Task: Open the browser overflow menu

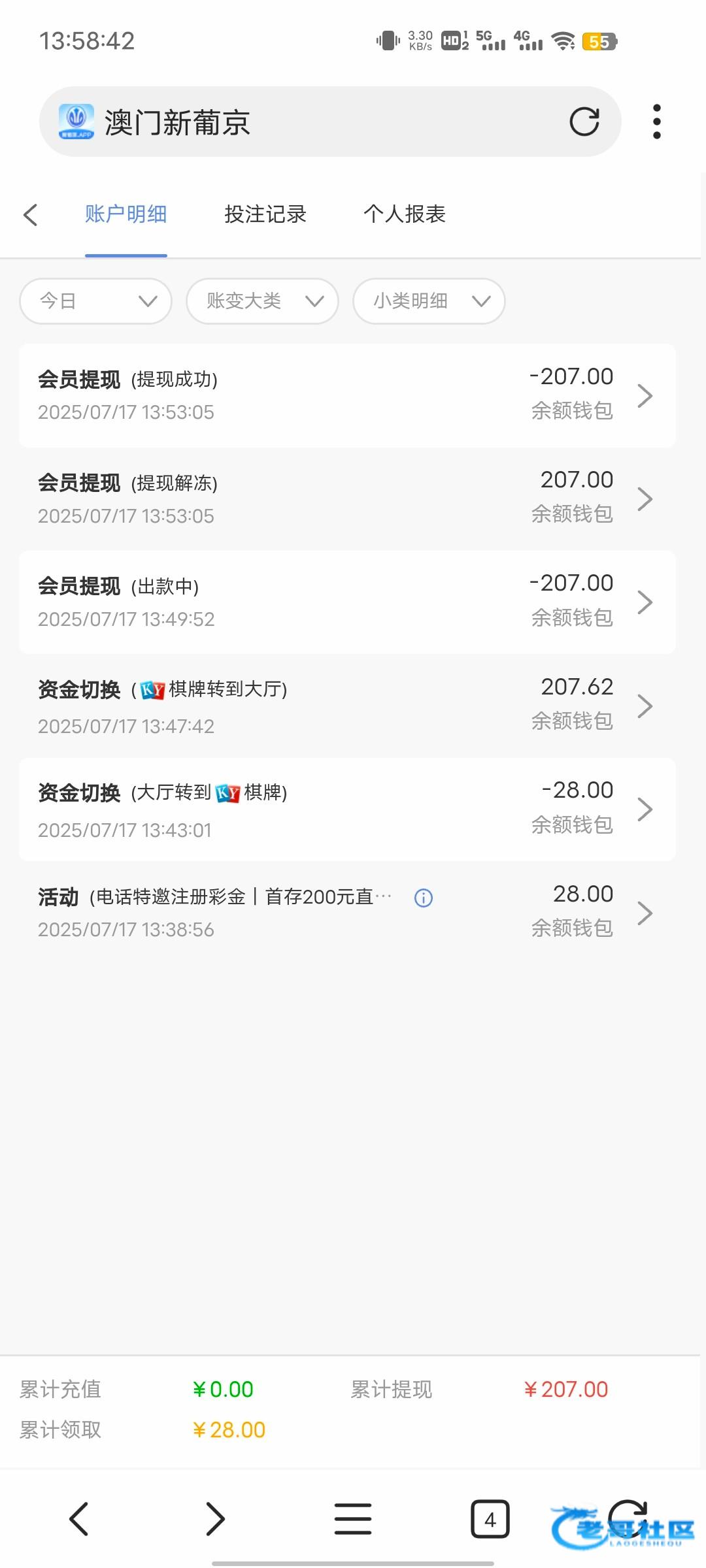Action: pos(656,122)
